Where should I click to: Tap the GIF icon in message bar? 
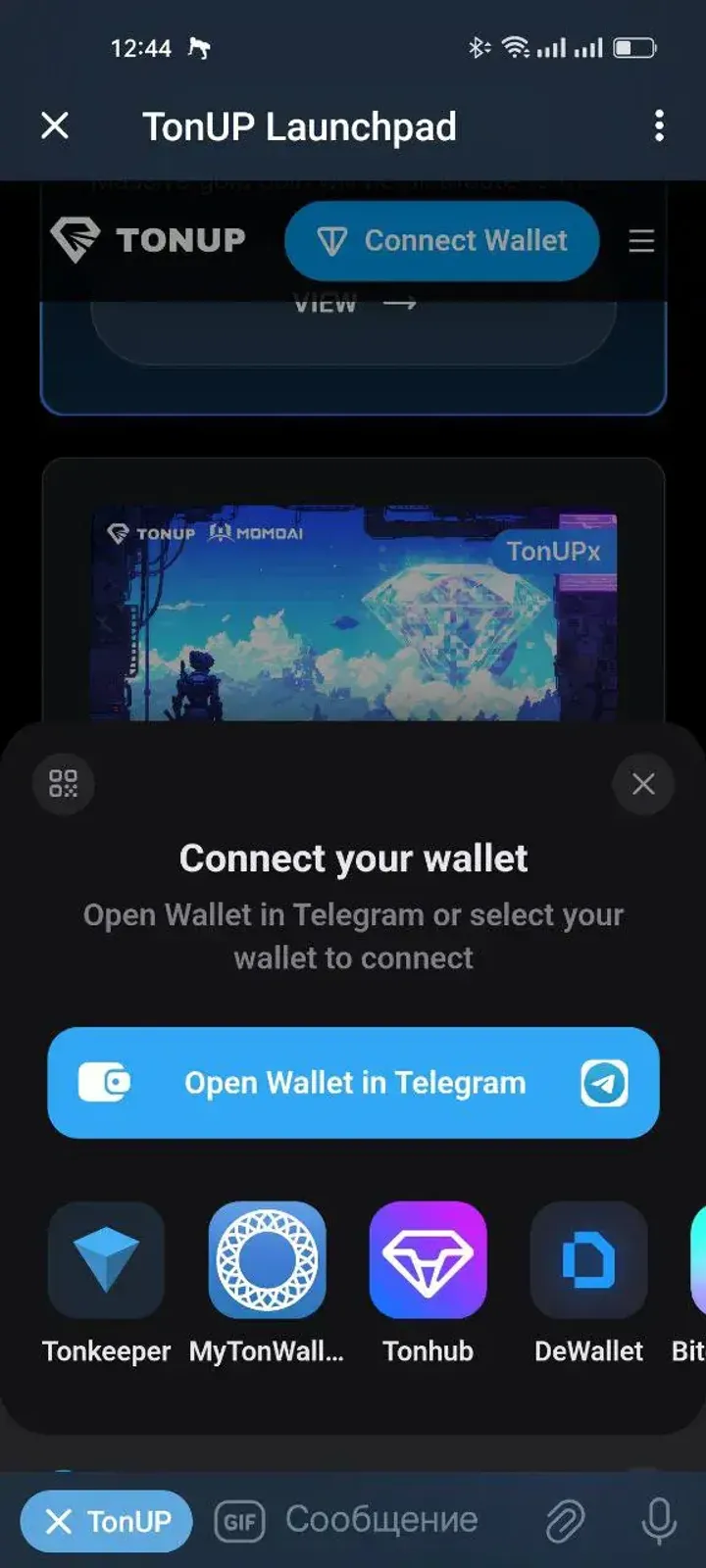coord(238,1520)
